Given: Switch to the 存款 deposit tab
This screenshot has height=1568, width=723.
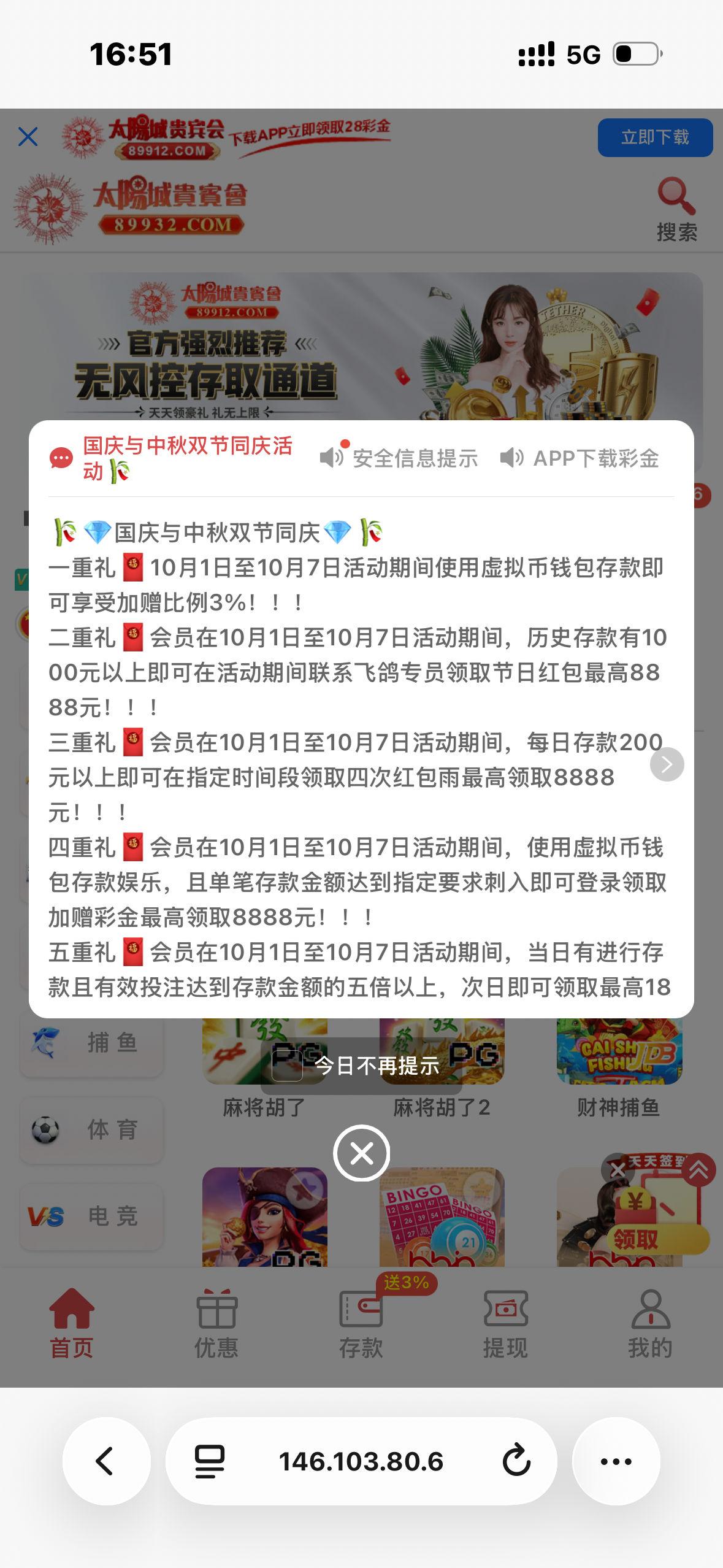Looking at the screenshot, I should coord(361,1324).
